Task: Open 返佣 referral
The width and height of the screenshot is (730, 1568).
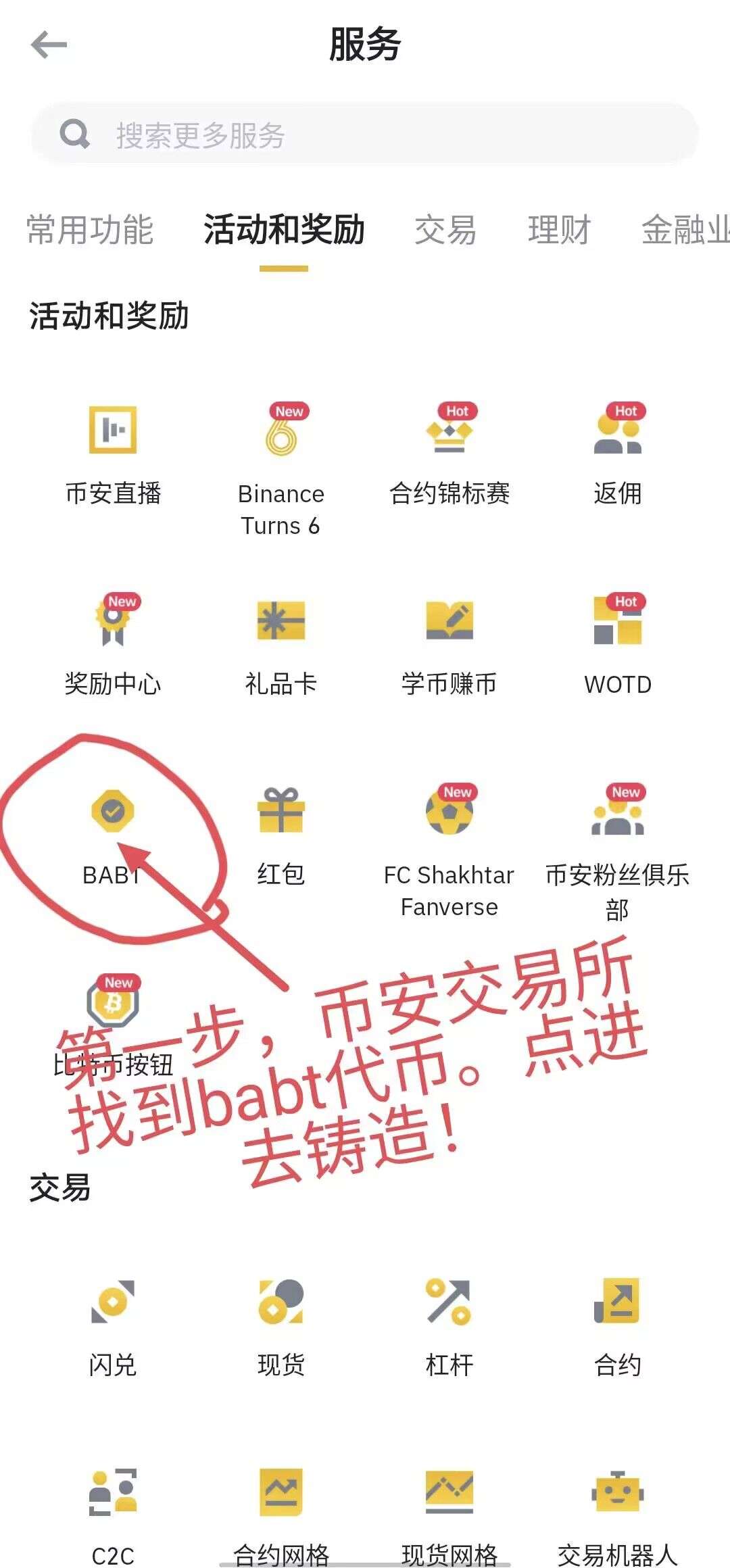Action: 618,454
